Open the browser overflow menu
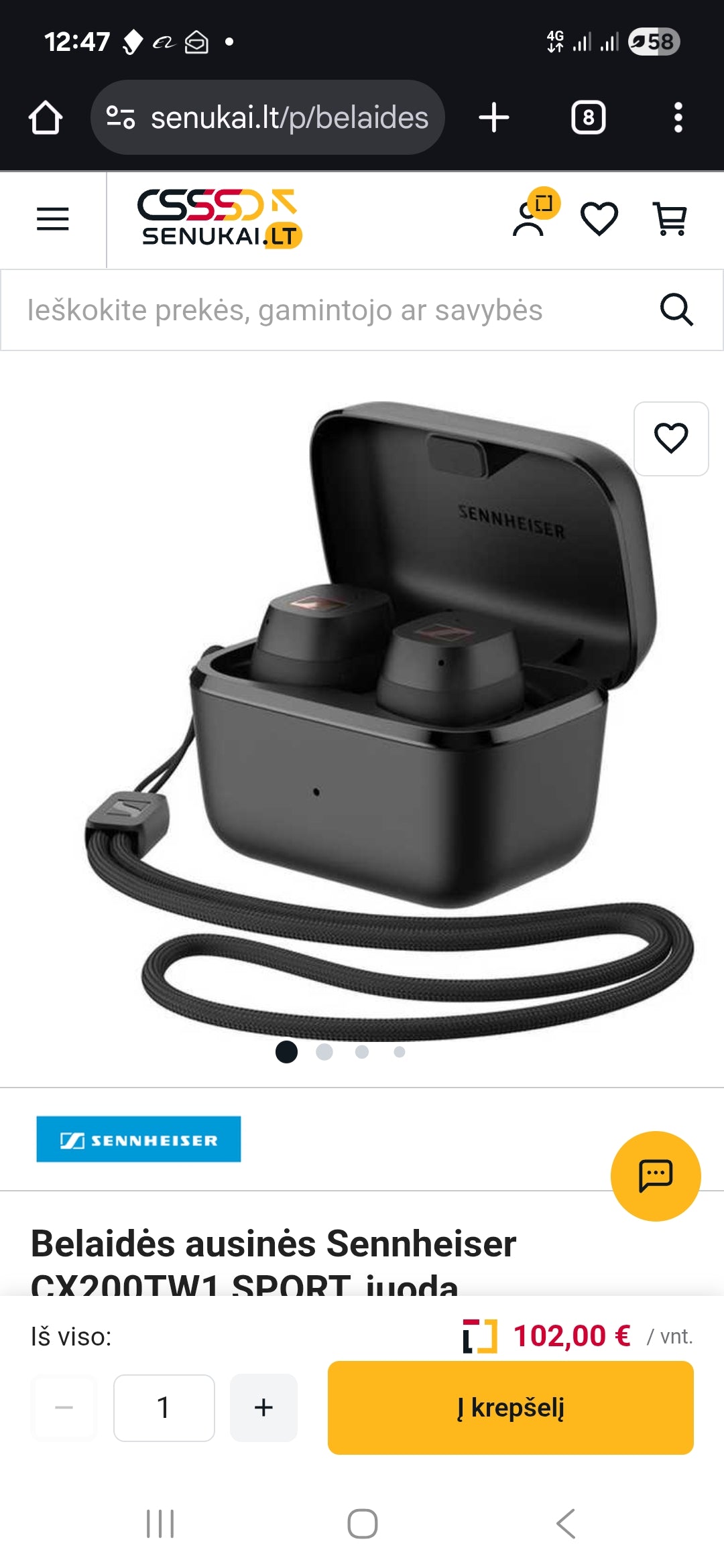 (678, 118)
